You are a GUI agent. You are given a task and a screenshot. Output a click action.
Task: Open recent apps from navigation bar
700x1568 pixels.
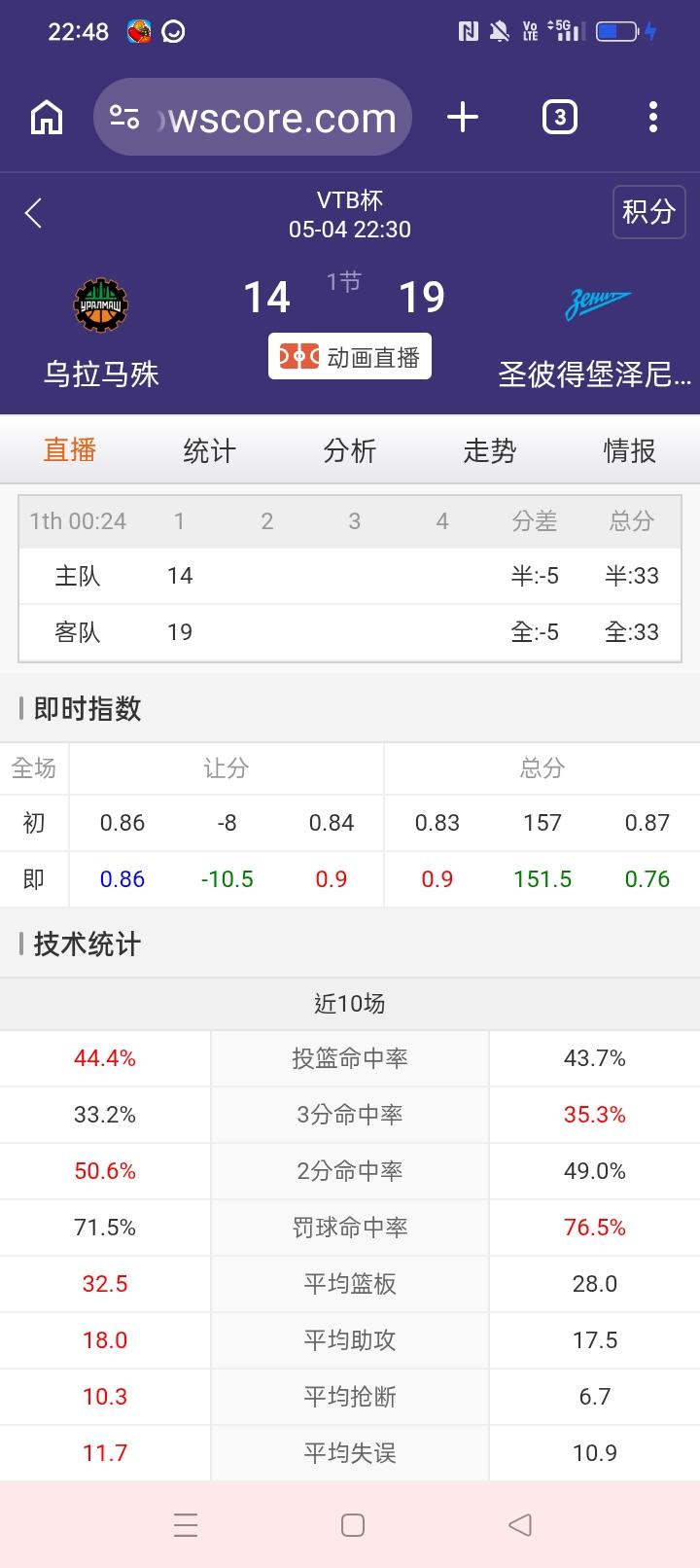coord(186,1524)
